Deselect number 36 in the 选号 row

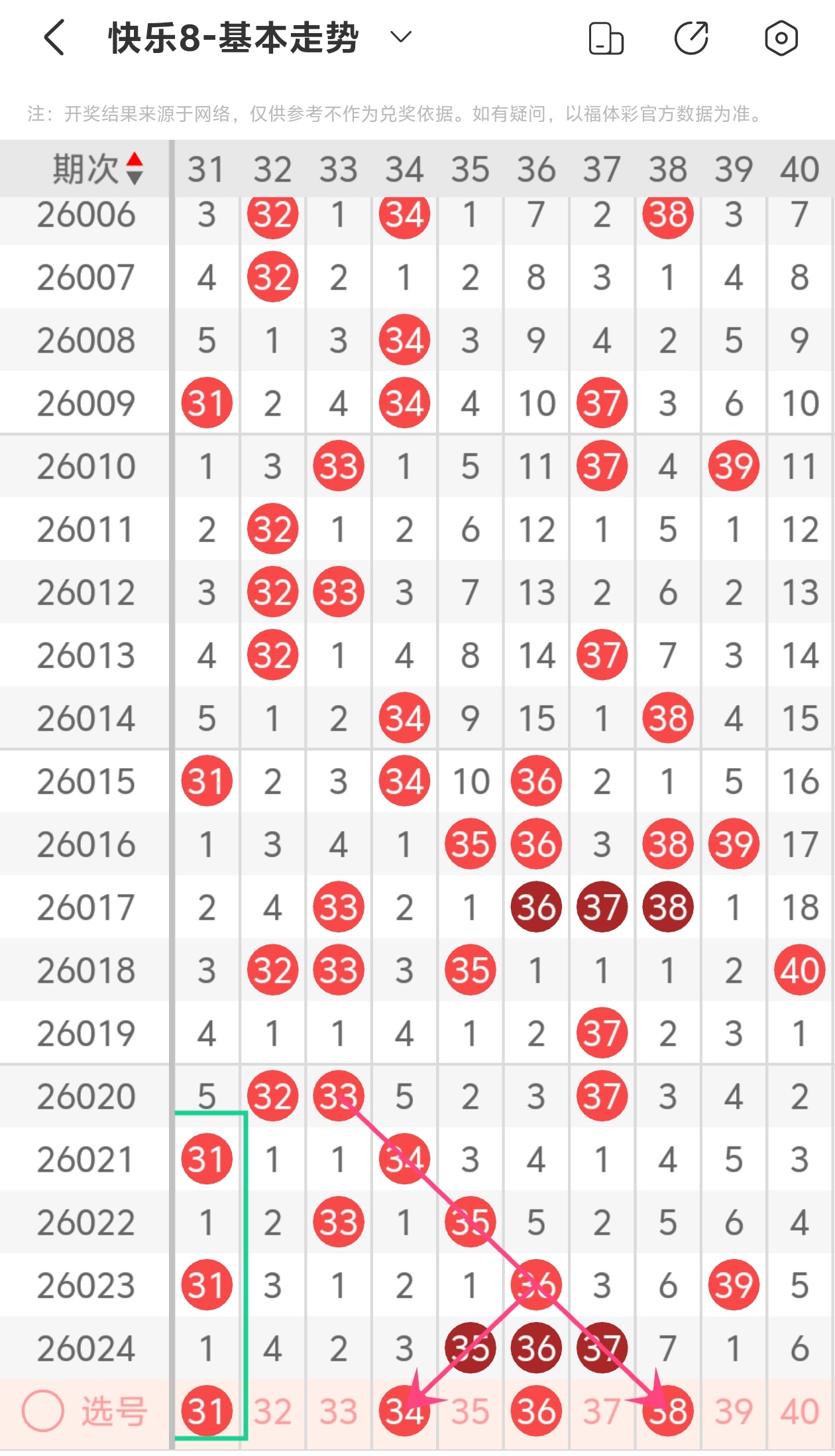coord(536,1411)
